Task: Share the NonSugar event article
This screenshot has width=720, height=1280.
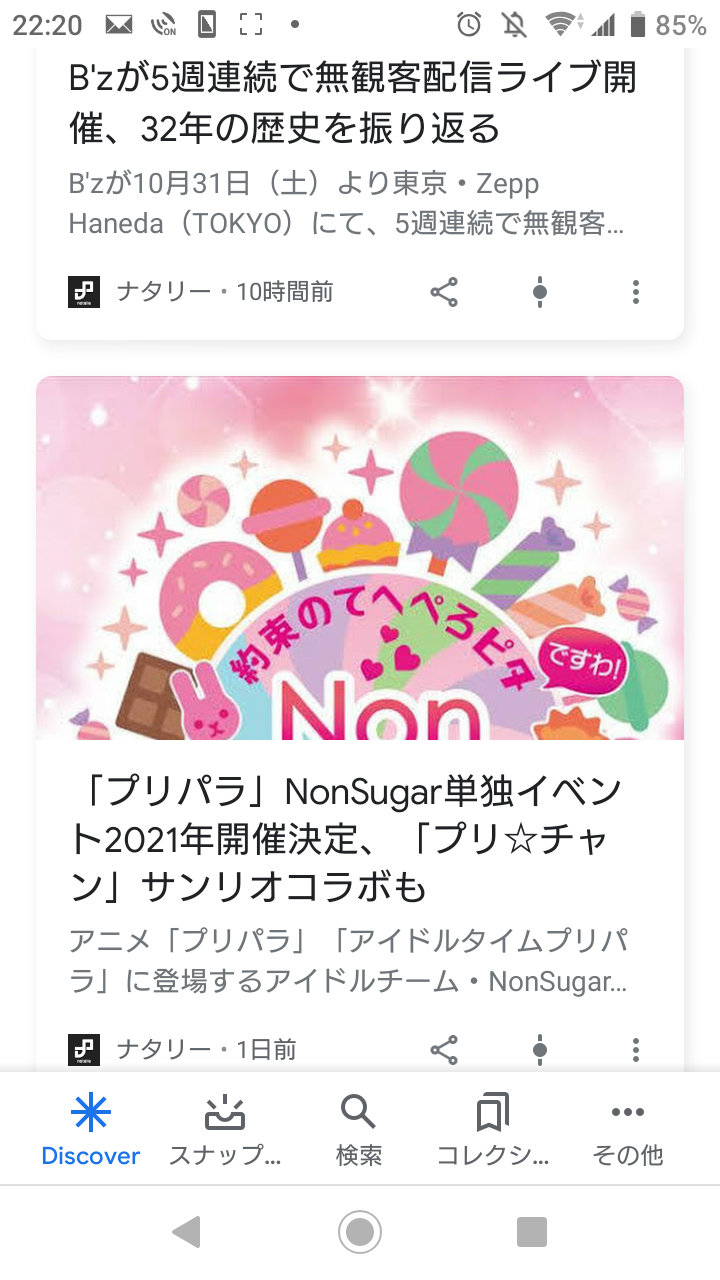Action: (x=444, y=1050)
